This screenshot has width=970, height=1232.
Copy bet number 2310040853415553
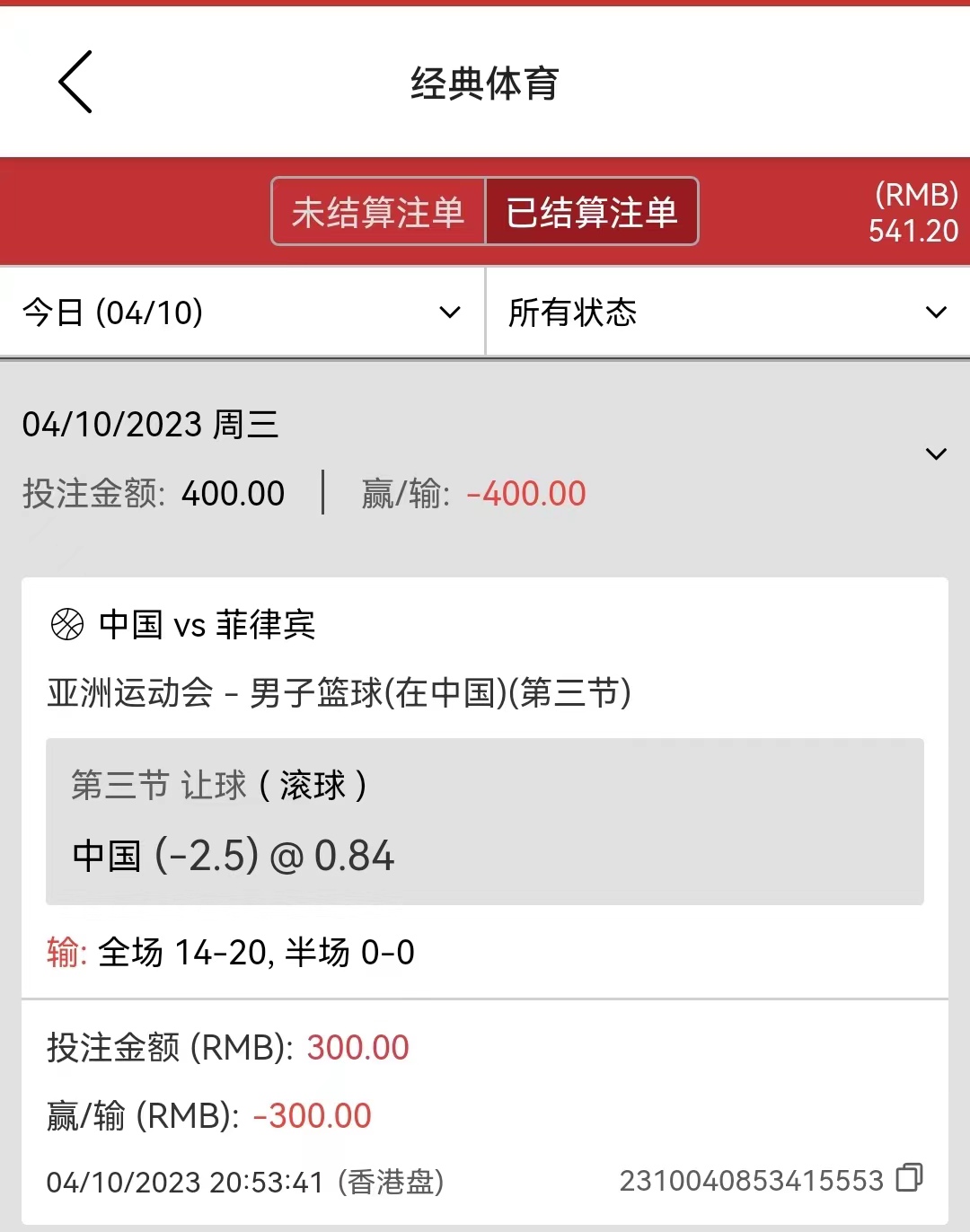pos(909,1178)
